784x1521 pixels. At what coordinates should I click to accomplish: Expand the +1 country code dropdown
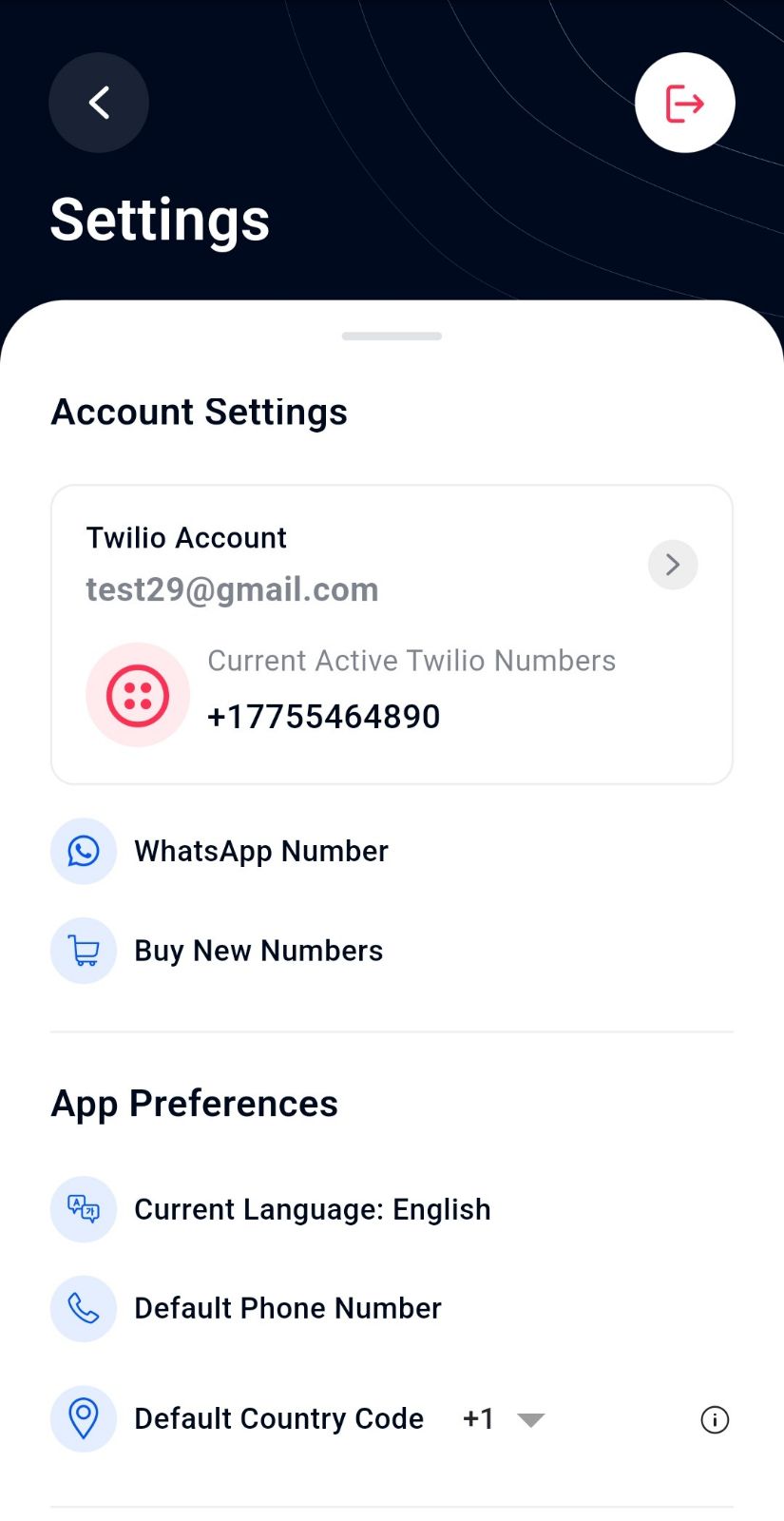(x=505, y=1419)
